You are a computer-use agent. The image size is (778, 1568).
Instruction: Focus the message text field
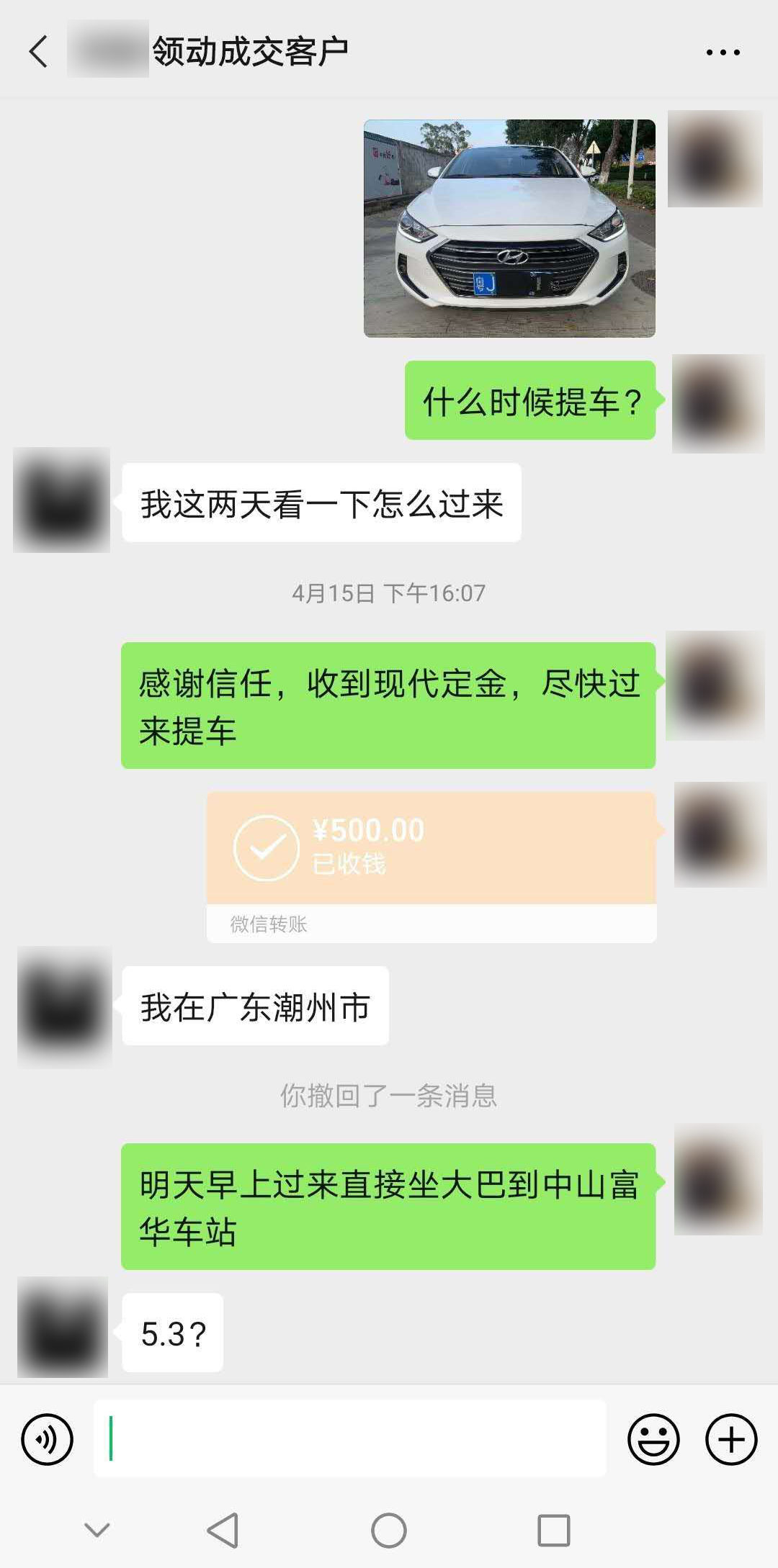tap(350, 1440)
